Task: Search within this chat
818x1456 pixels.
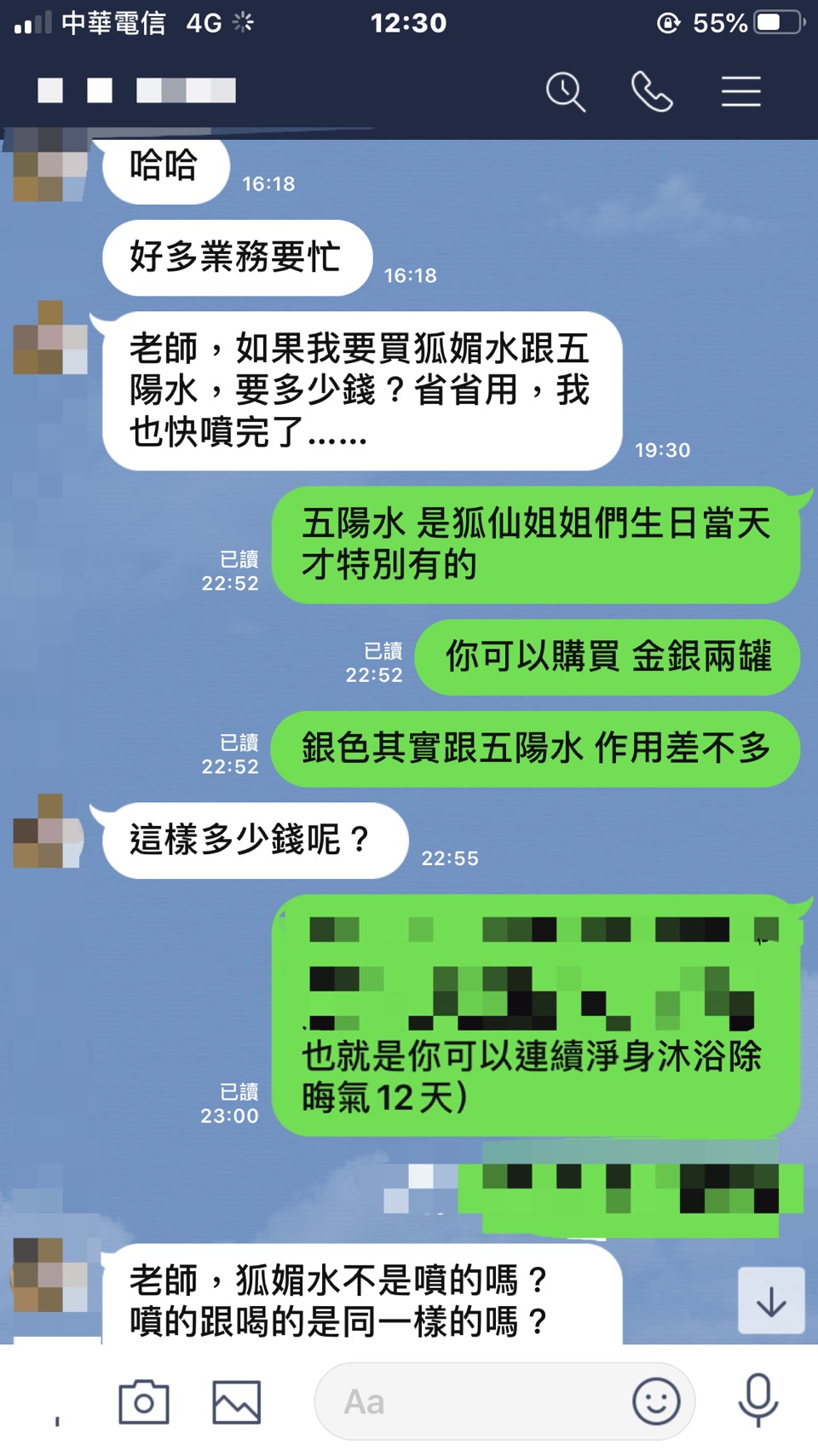Action: (x=566, y=91)
